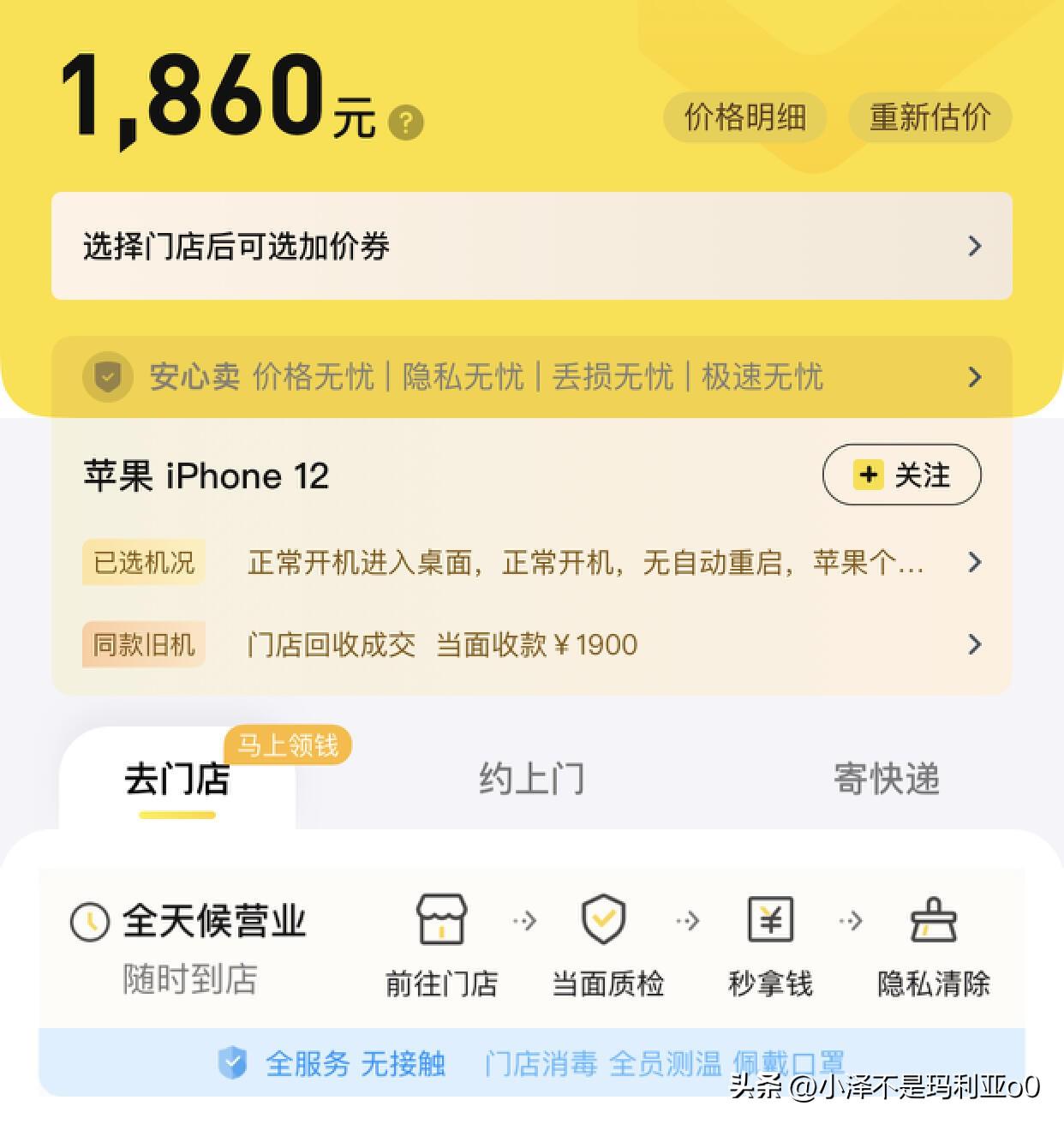This screenshot has height=1124, width=1064.
Task: Open 选择门店后可选加价券 coupon row
Action: click(x=531, y=246)
